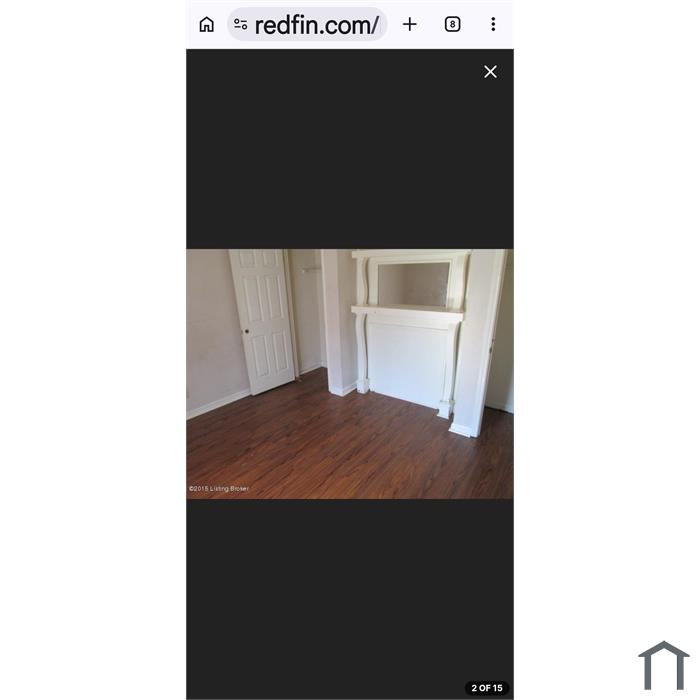This screenshot has width=700, height=700.
Task: View site information icon in address bar
Action: pos(241,25)
